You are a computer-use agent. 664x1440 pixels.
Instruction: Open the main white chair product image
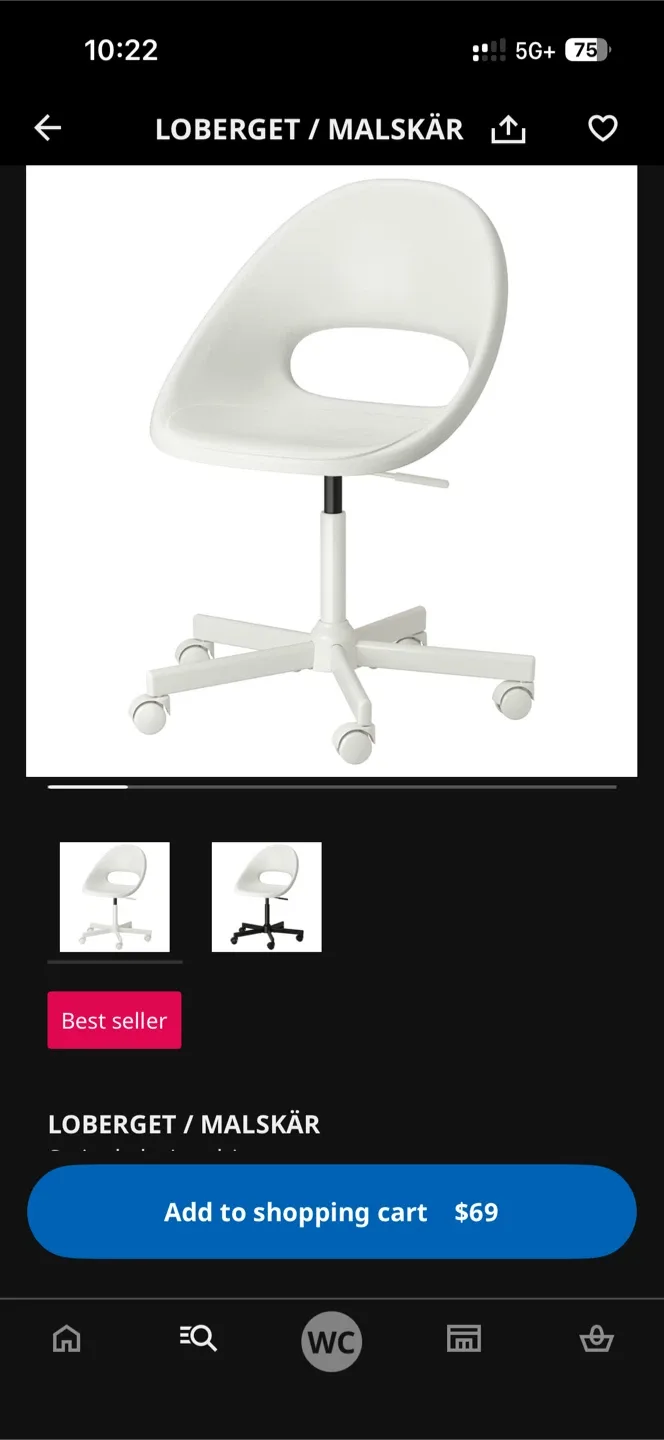click(x=331, y=470)
